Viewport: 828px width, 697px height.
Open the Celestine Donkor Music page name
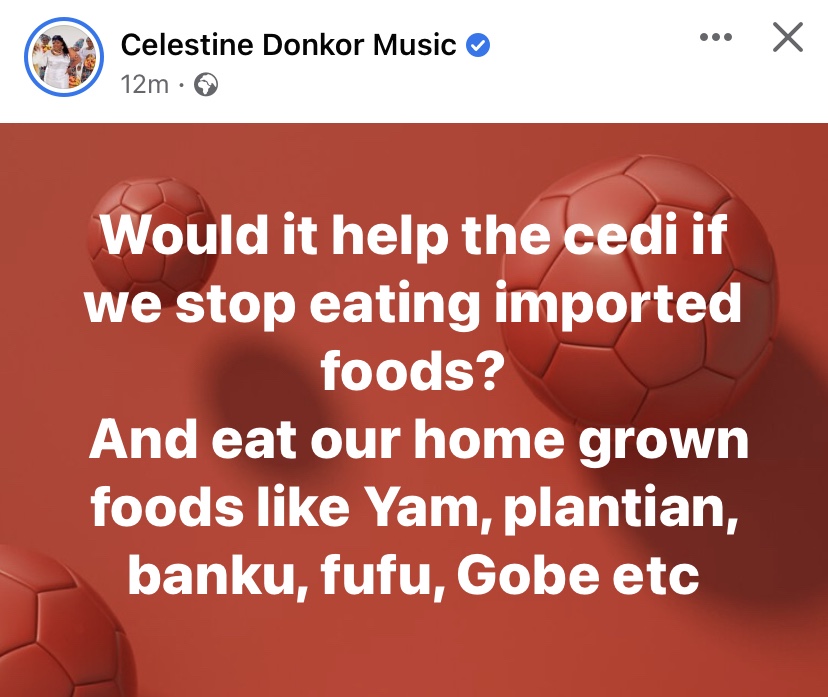tap(288, 45)
